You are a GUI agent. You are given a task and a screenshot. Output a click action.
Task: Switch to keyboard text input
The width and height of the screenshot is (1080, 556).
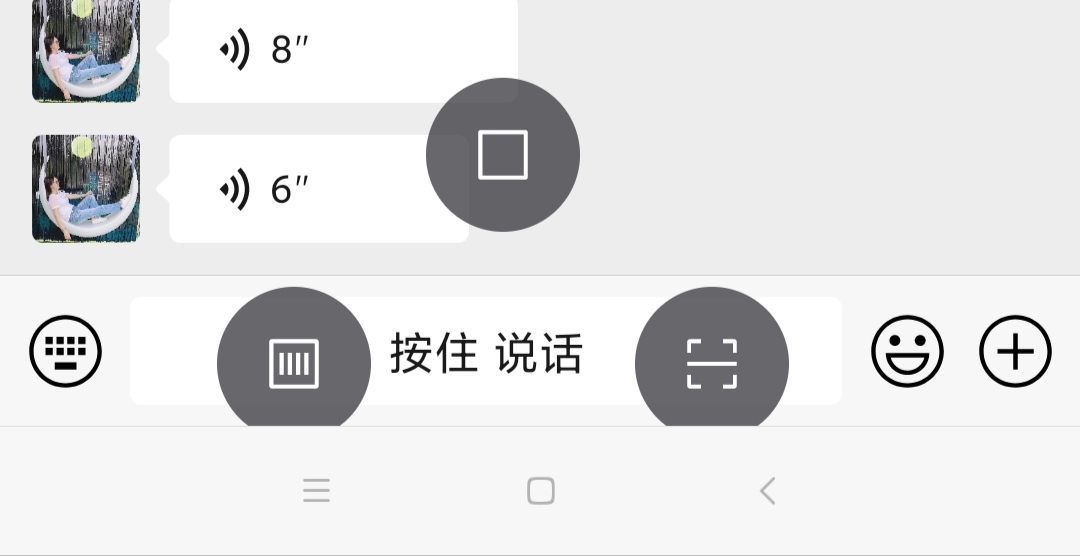(x=66, y=351)
